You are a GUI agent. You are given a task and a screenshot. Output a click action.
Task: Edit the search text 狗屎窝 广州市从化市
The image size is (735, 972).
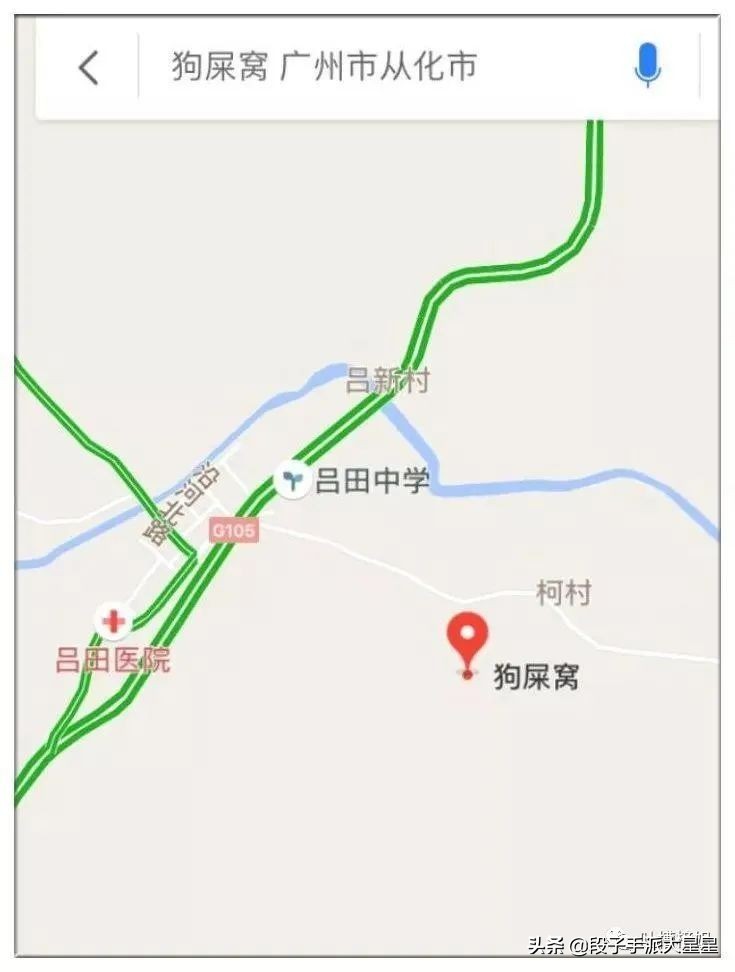[x=324, y=67]
